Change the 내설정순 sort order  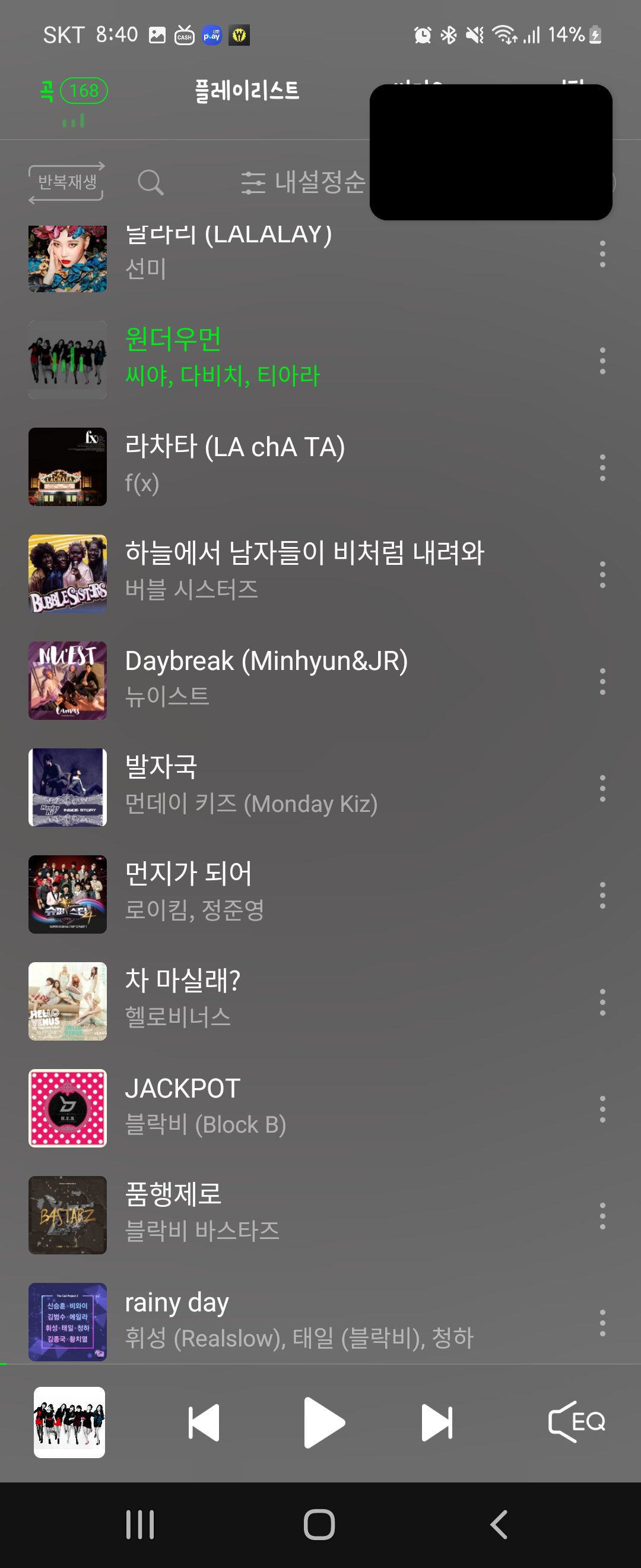[x=303, y=182]
